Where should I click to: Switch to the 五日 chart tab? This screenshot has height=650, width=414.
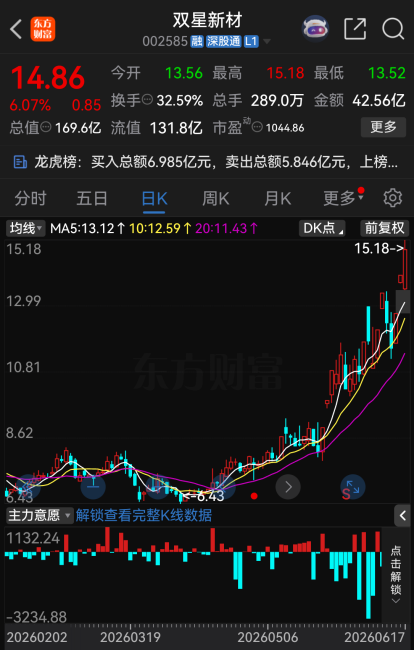[92, 199]
